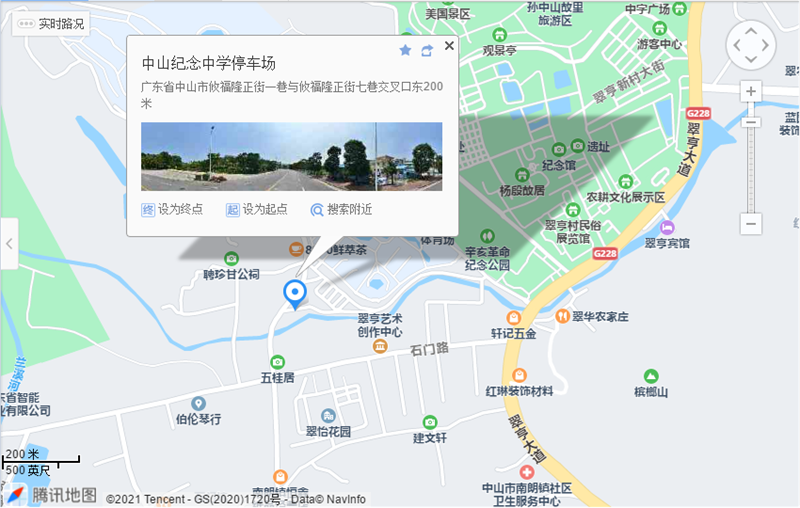Favorite this location with the star icon
Screen dimensions: 800x508
click(405, 50)
